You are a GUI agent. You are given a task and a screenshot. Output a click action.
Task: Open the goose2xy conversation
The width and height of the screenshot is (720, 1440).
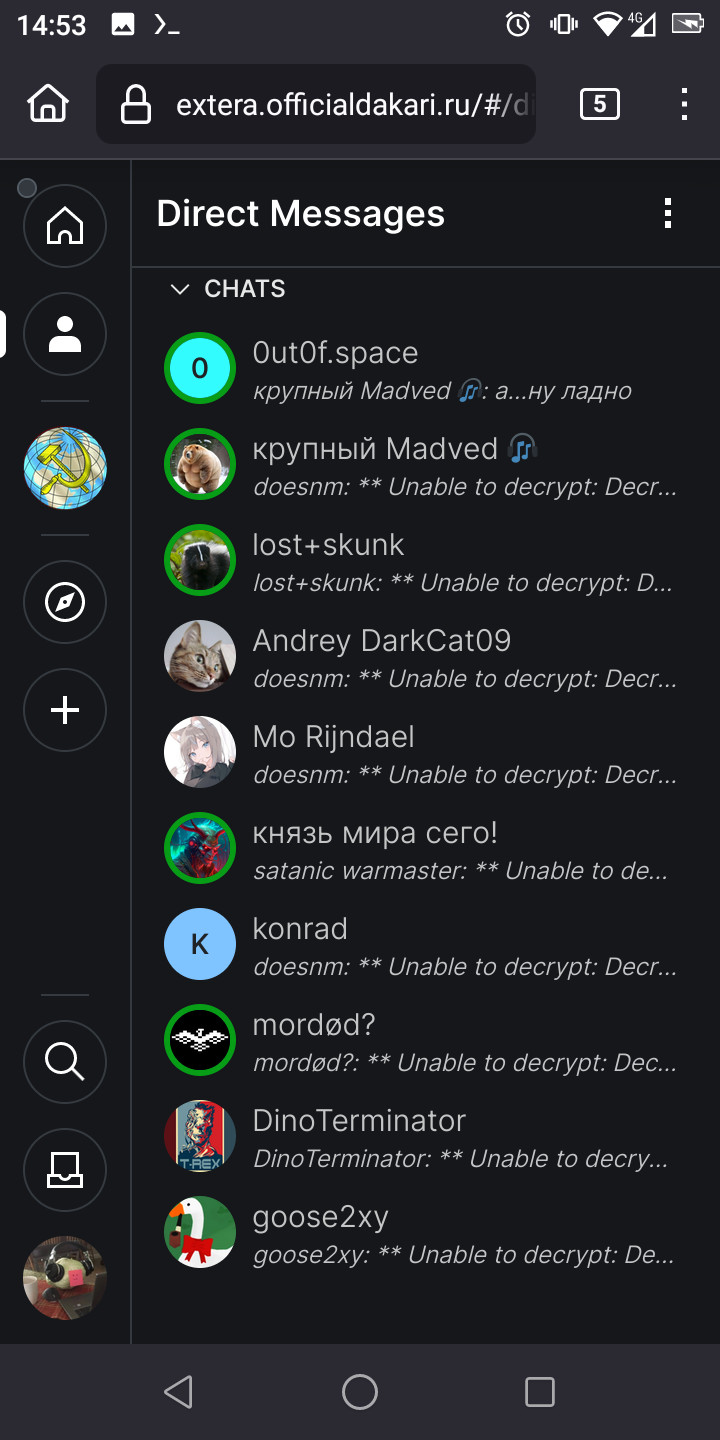[x=425, y=1232]
